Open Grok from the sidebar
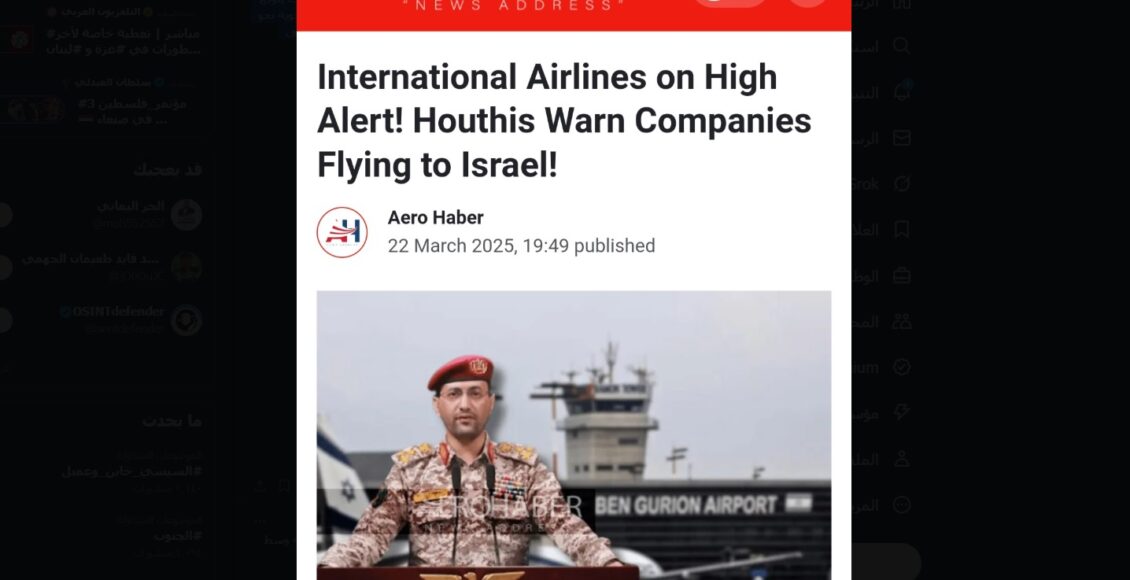 (x=901, y=184)
